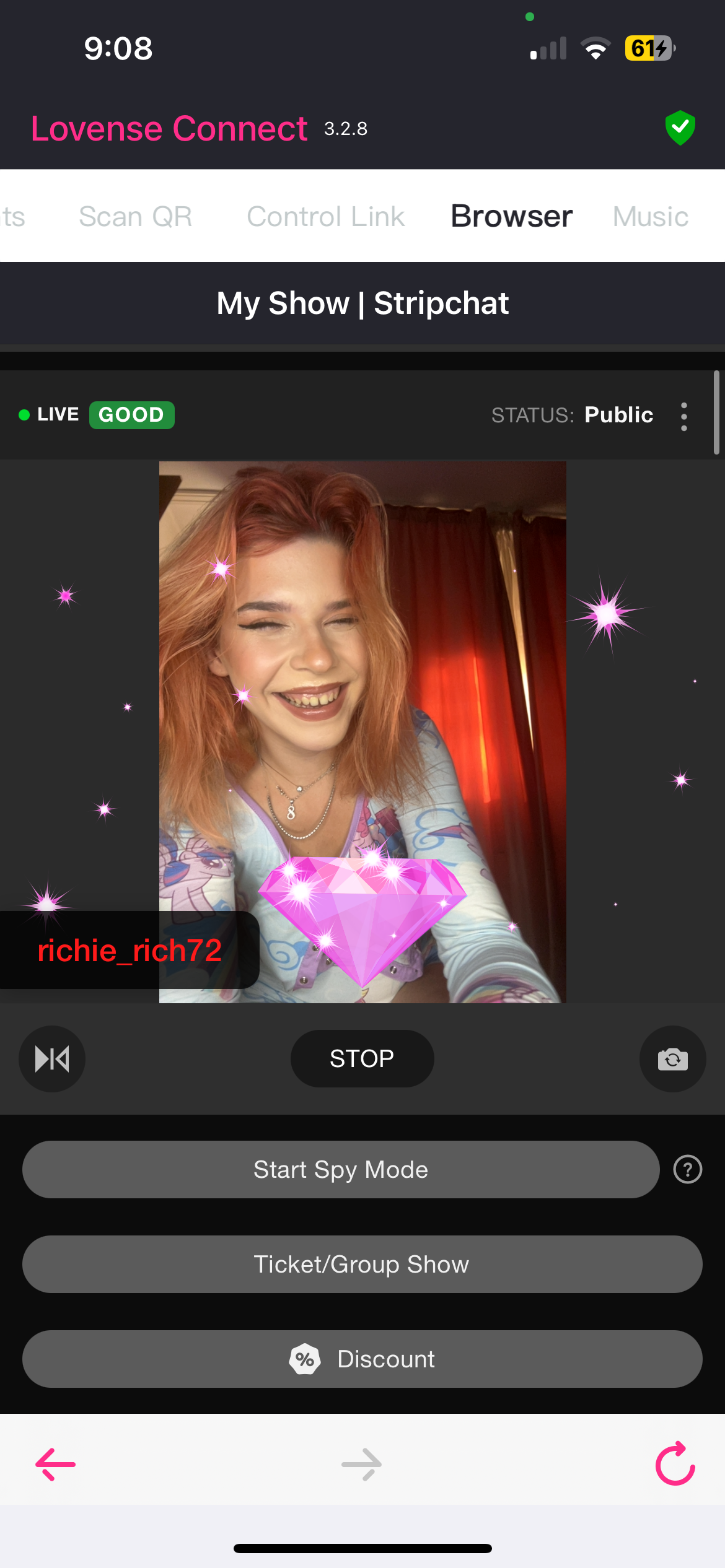Open the three-dot stream options menu
This screenshot has height=1568, width=725.
[x=683, y=416]
